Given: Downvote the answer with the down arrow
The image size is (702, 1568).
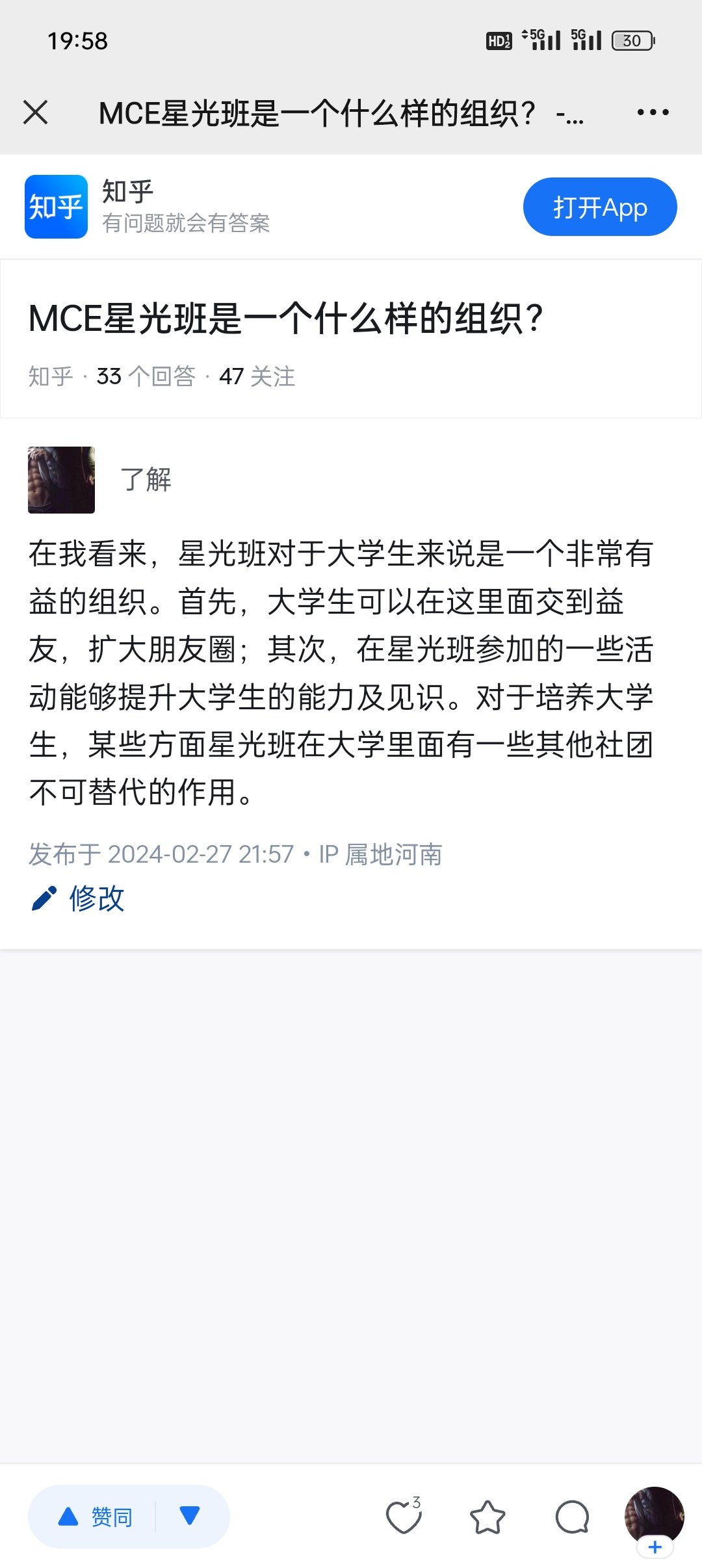Looking at the screenshot, I should pyautogui.click(x=190, y=1517).
